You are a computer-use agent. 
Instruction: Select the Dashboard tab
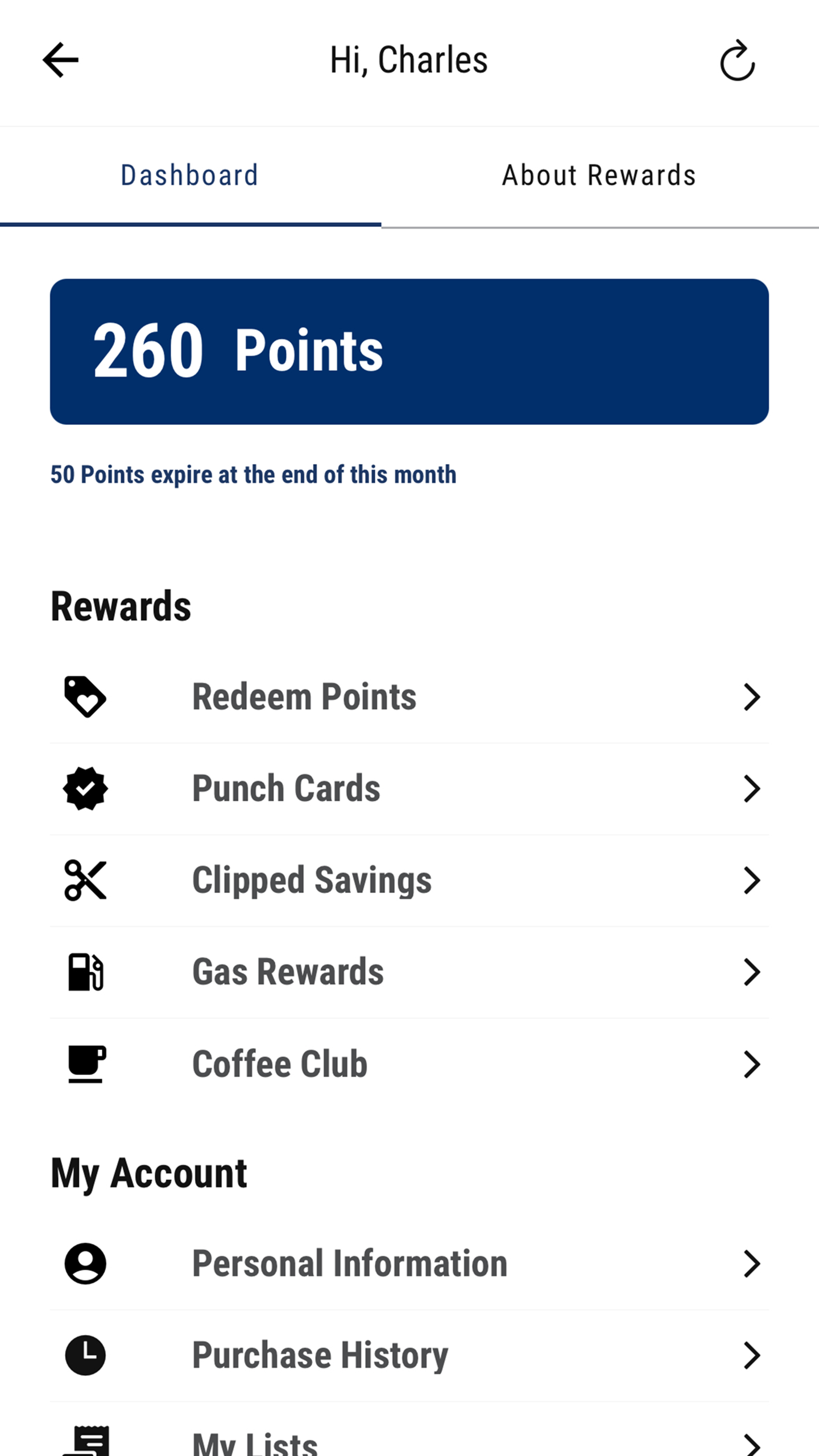pyautogui.click(x=190, y=175)
